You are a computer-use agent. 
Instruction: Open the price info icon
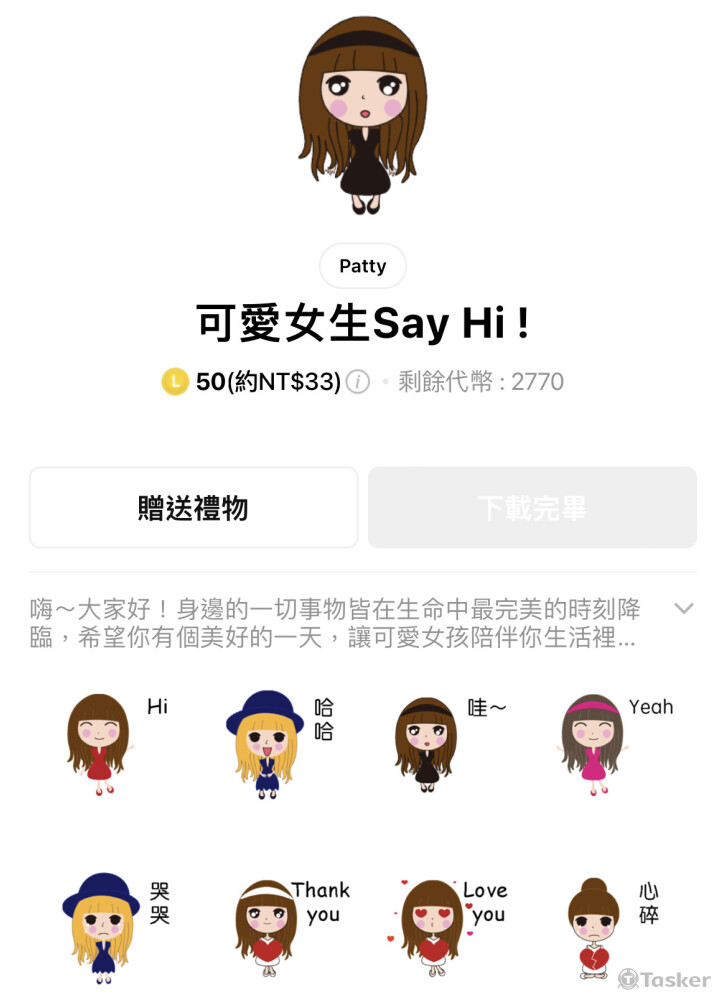[x=358, y=382]
